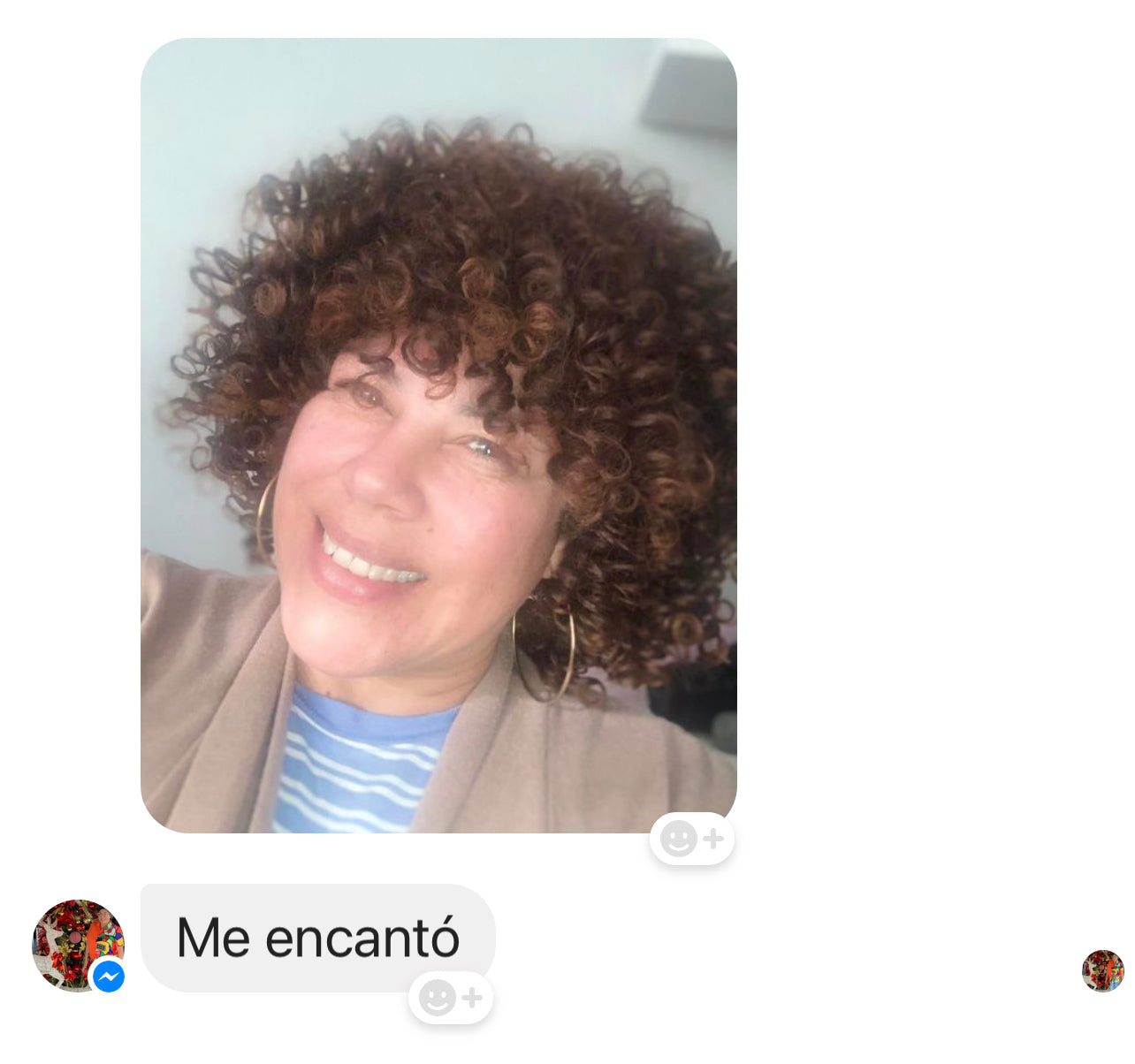Open the received photo in full view
1135x1064 pixels.
438,435
